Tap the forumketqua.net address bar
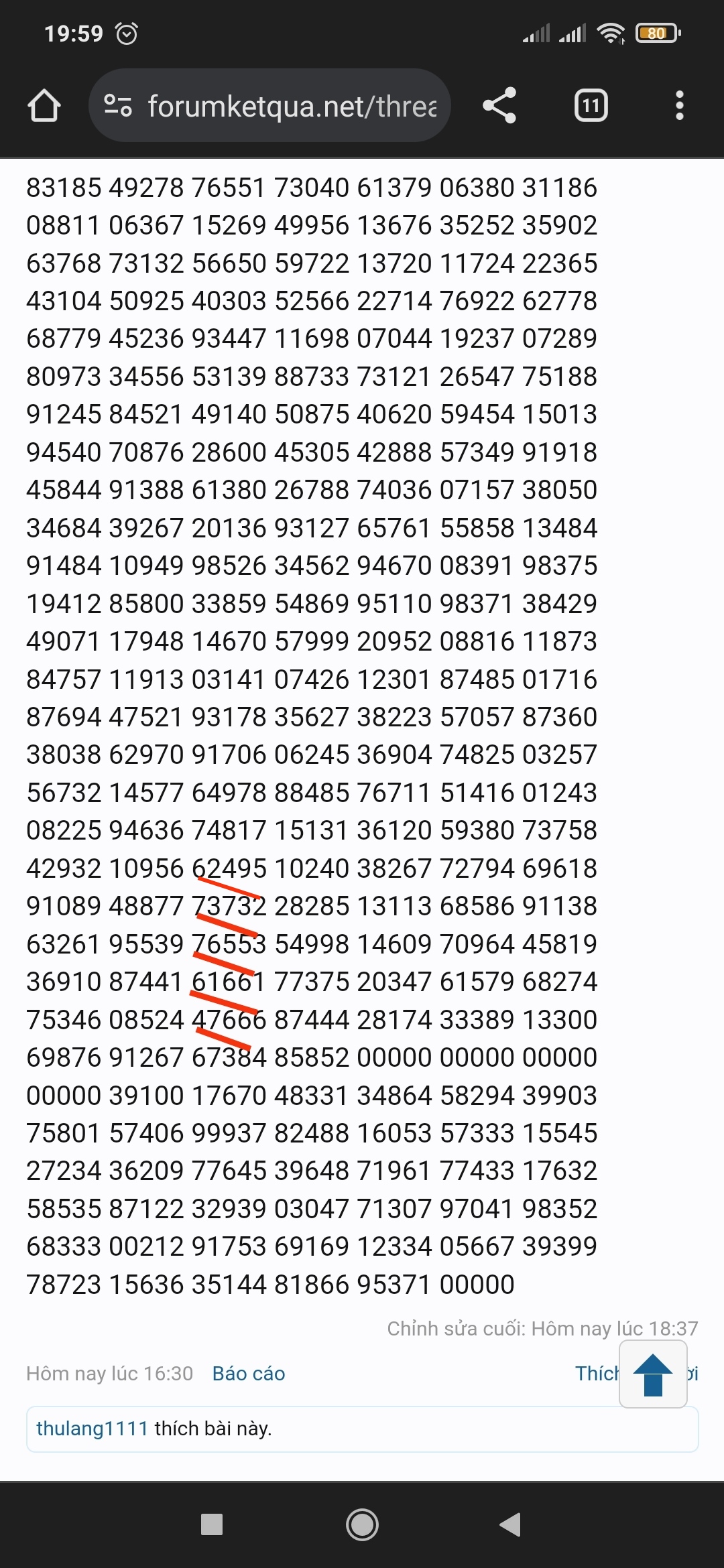 point(269,106)
